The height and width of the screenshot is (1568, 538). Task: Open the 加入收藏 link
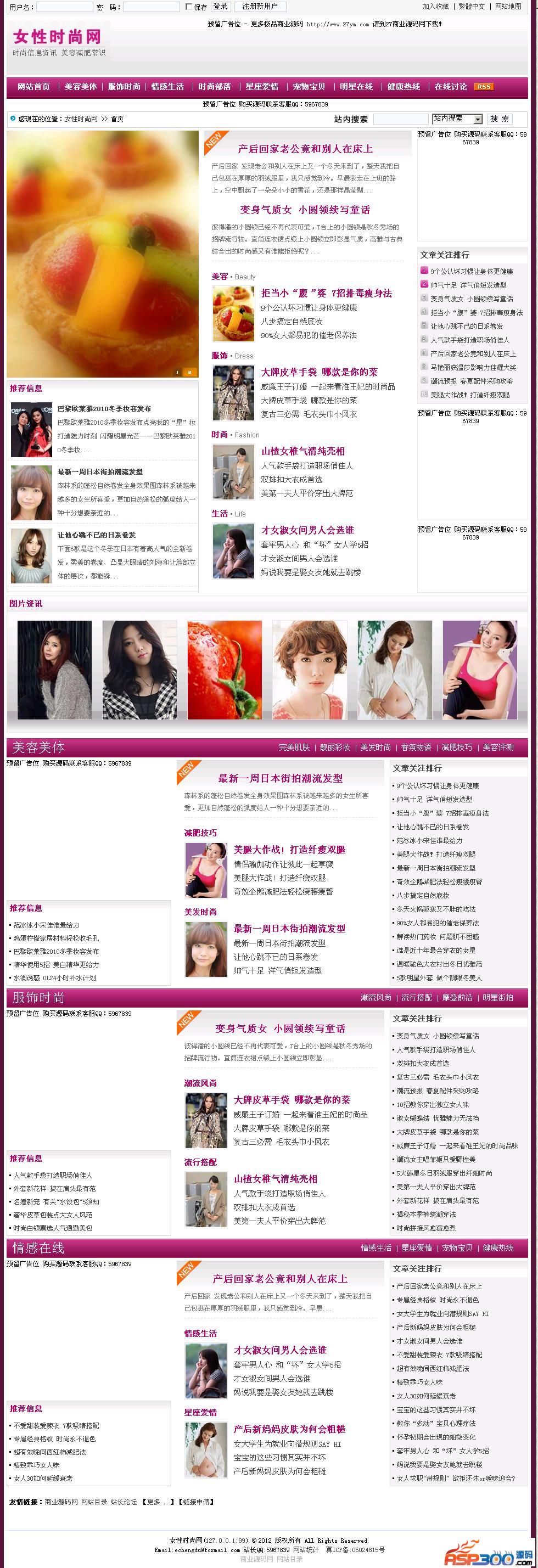coord(435,7)
